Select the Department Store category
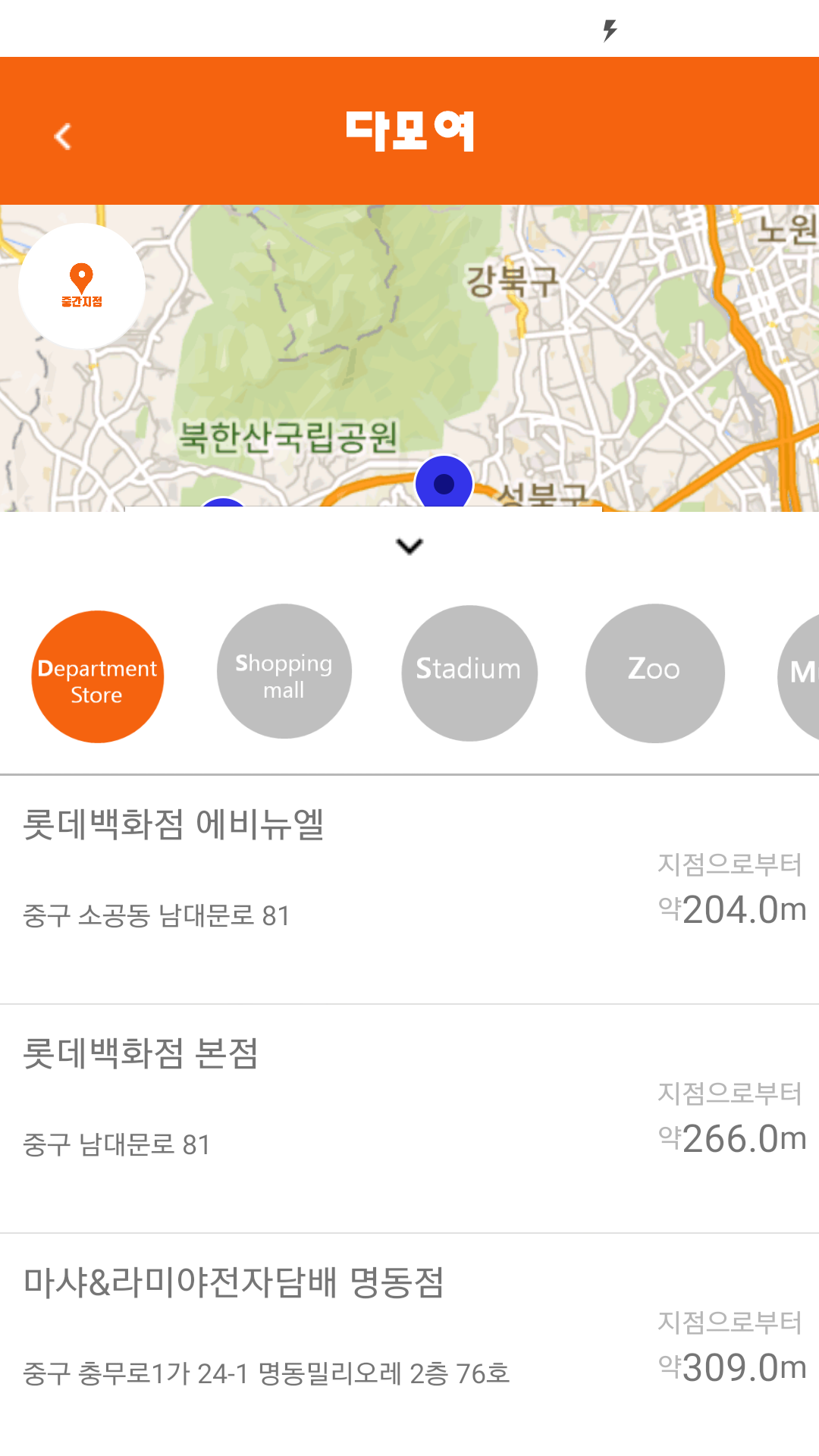The width and height of the screenshot is (819, 1456). tap(98, 676)
